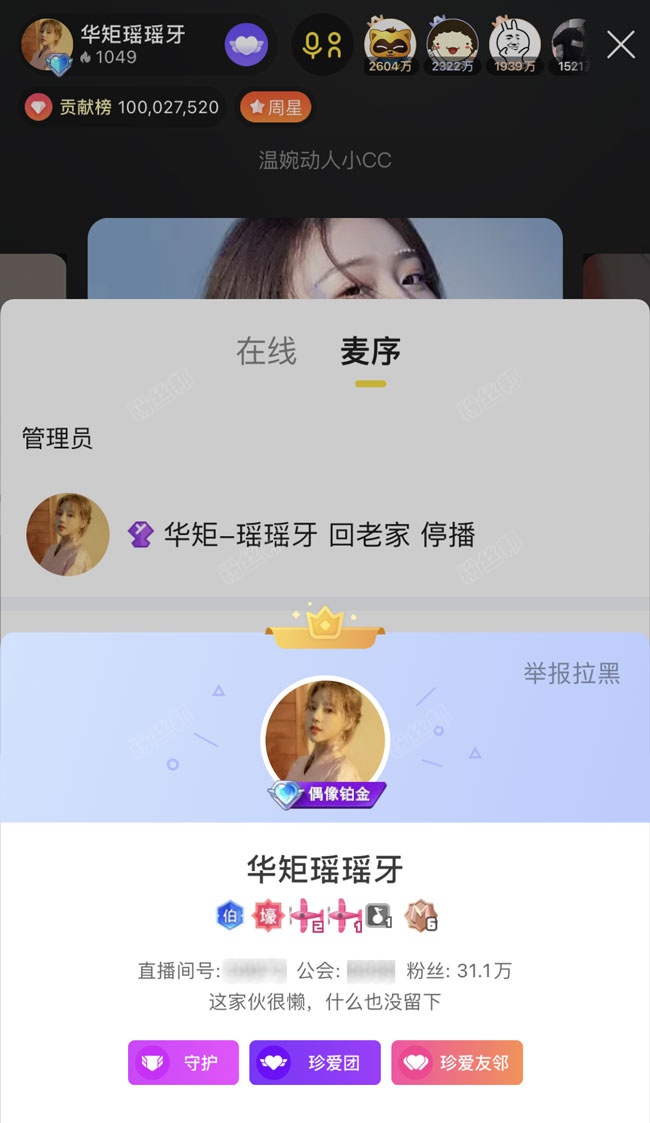
Task: Open the purple heart fan club icon
Action: 246,45
